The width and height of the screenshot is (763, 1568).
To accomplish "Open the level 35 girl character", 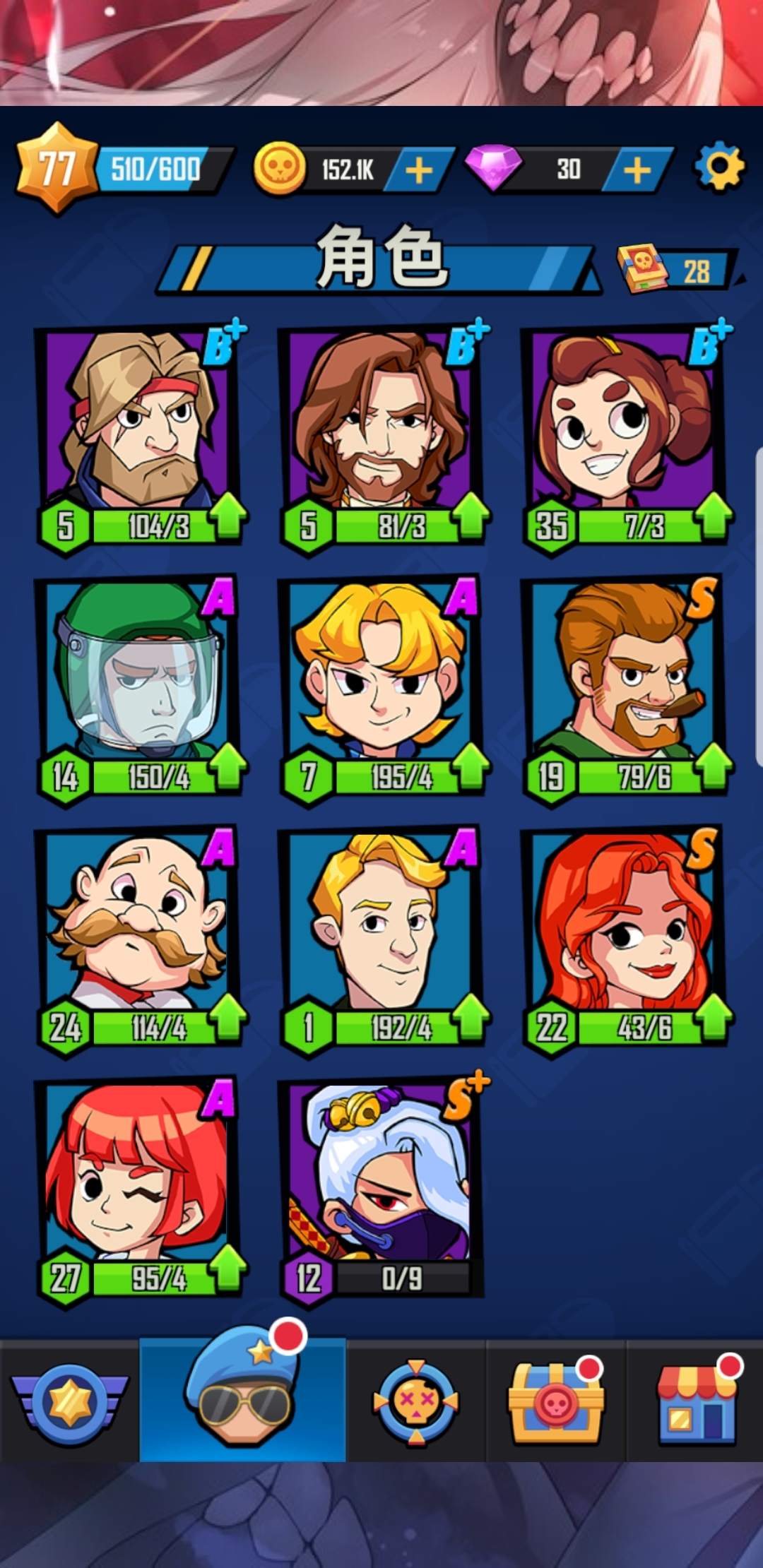I will pos(627,439).
